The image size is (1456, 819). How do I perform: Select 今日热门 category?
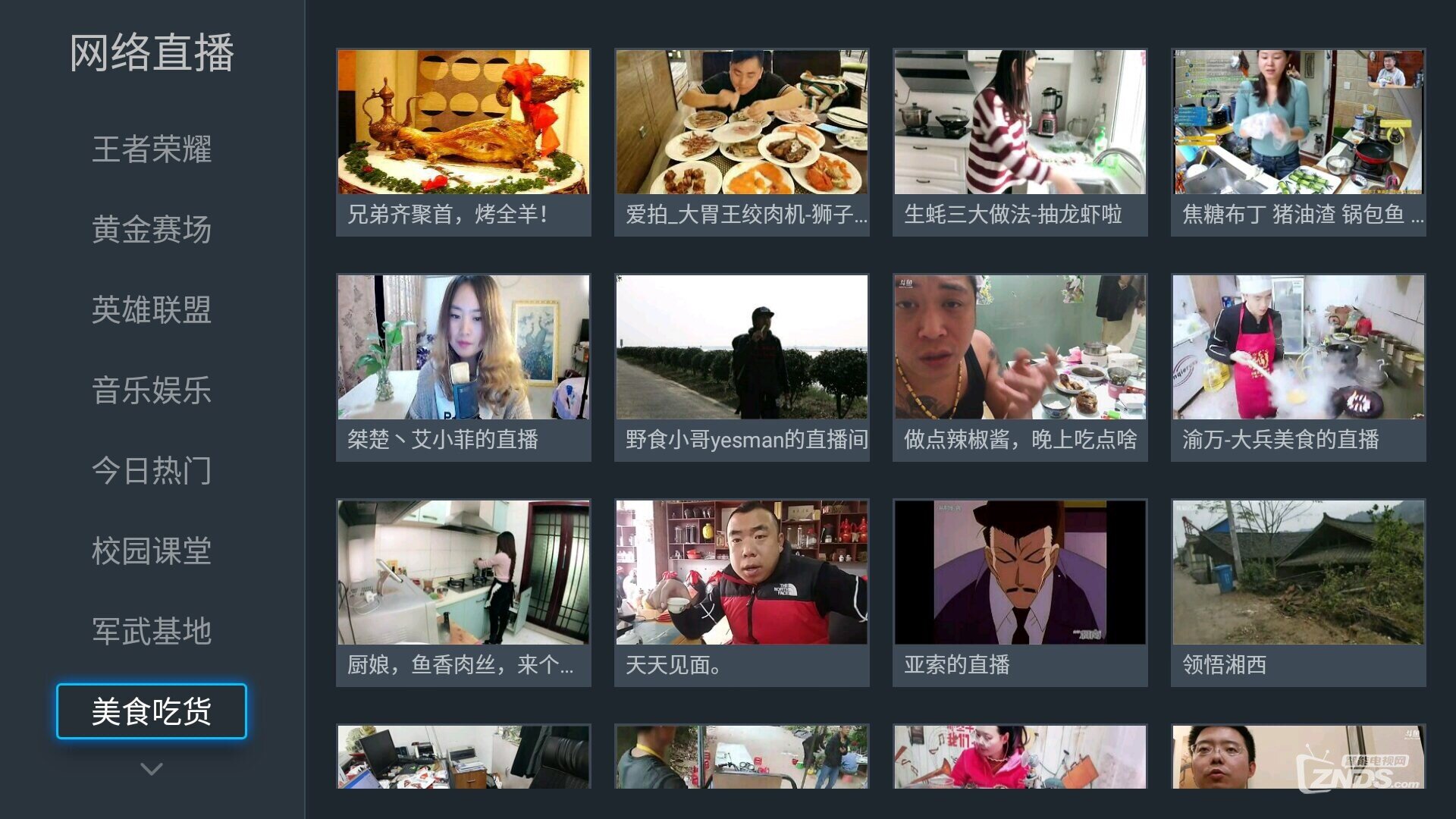(152, 470)
